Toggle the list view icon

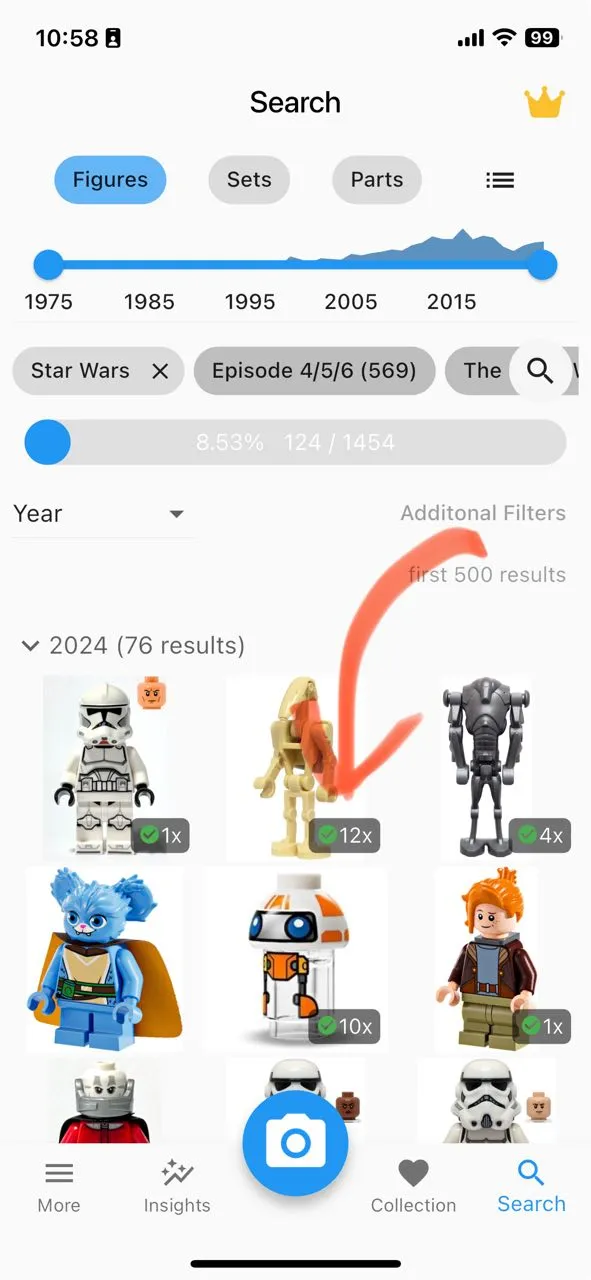pyautogui.click(x=500, y=180)
